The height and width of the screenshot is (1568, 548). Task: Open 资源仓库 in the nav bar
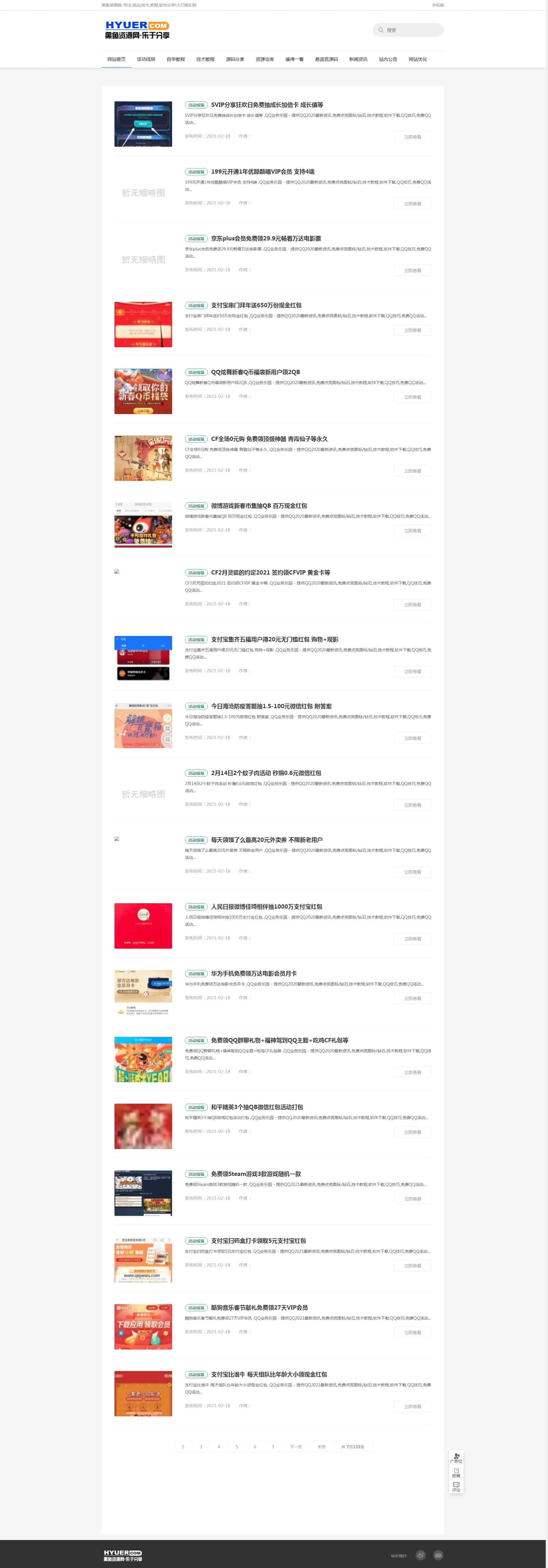click(x=265, y=60)
